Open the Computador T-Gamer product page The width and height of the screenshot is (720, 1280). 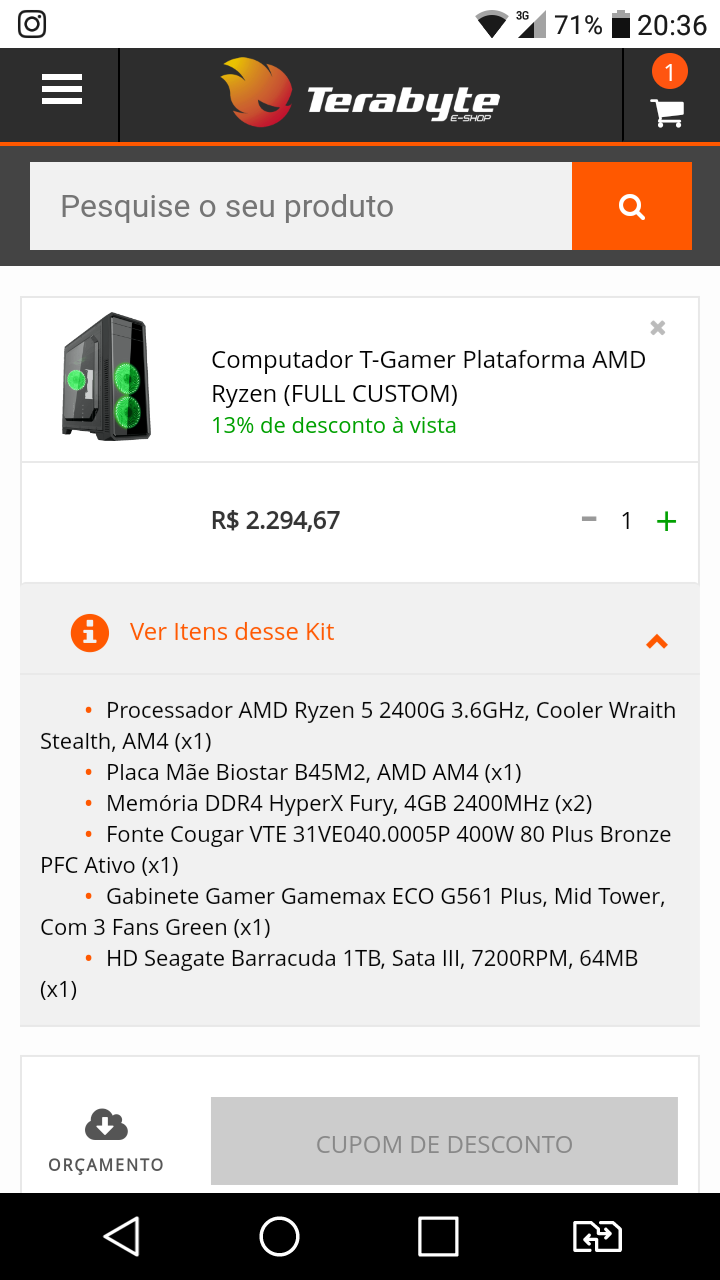tap(428, 375)
